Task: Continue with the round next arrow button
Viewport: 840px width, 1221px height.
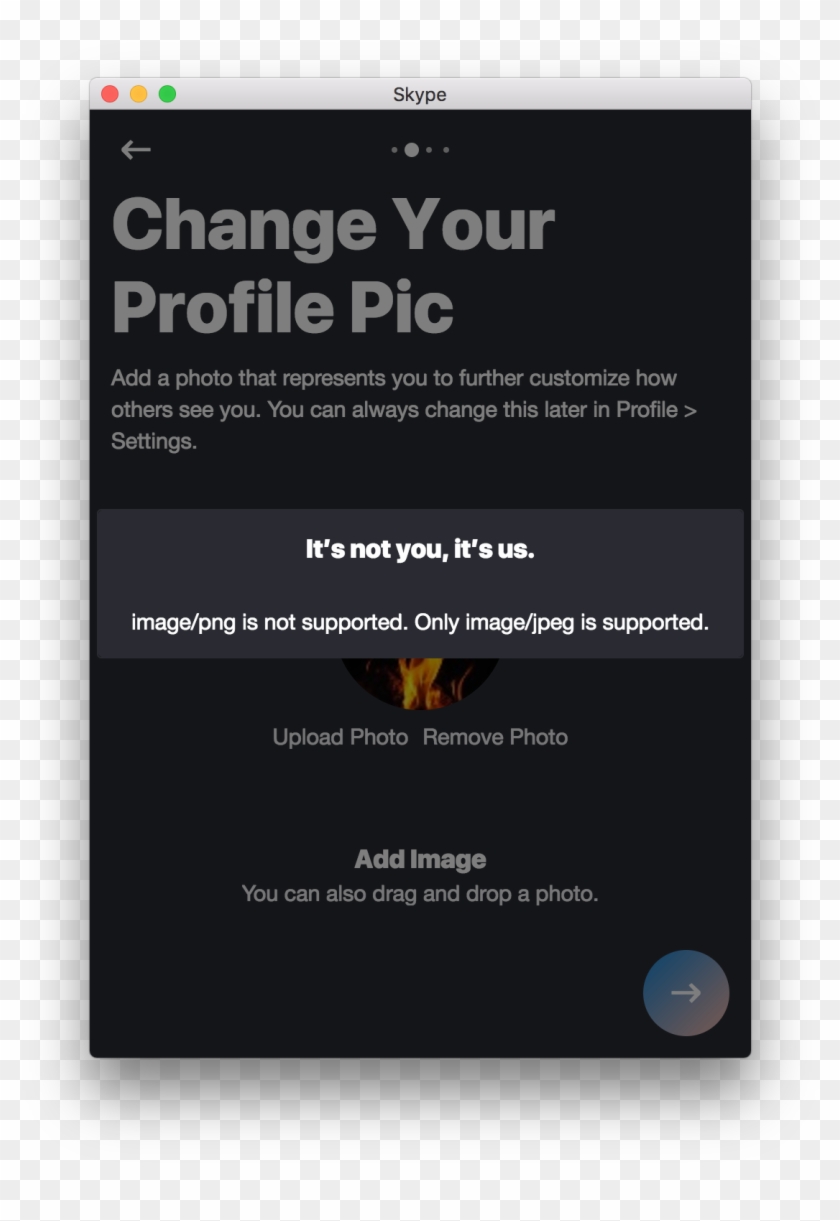Action: tap(686, 992)
